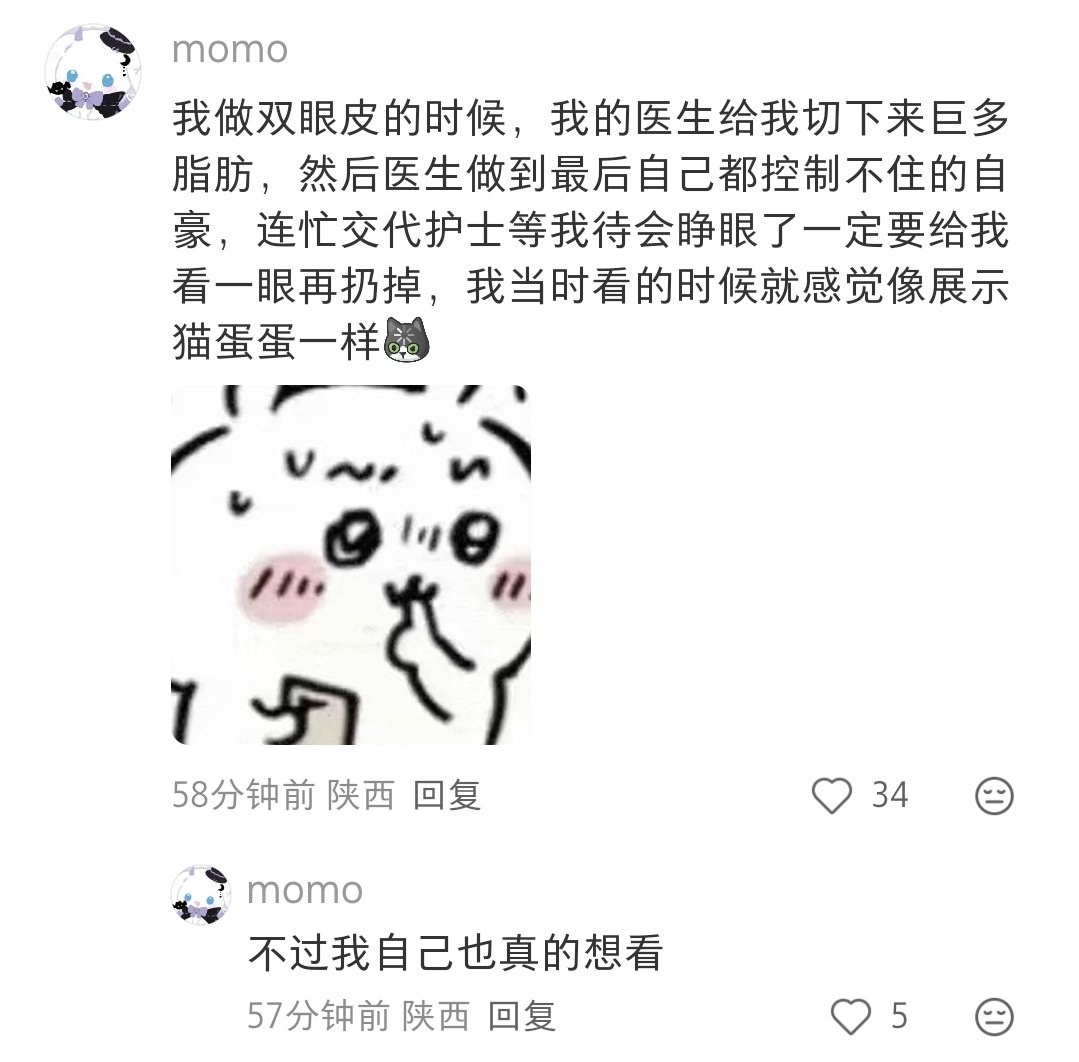
Task: Reply to the comment posted 57分钟前
Action: [522, 1018]
